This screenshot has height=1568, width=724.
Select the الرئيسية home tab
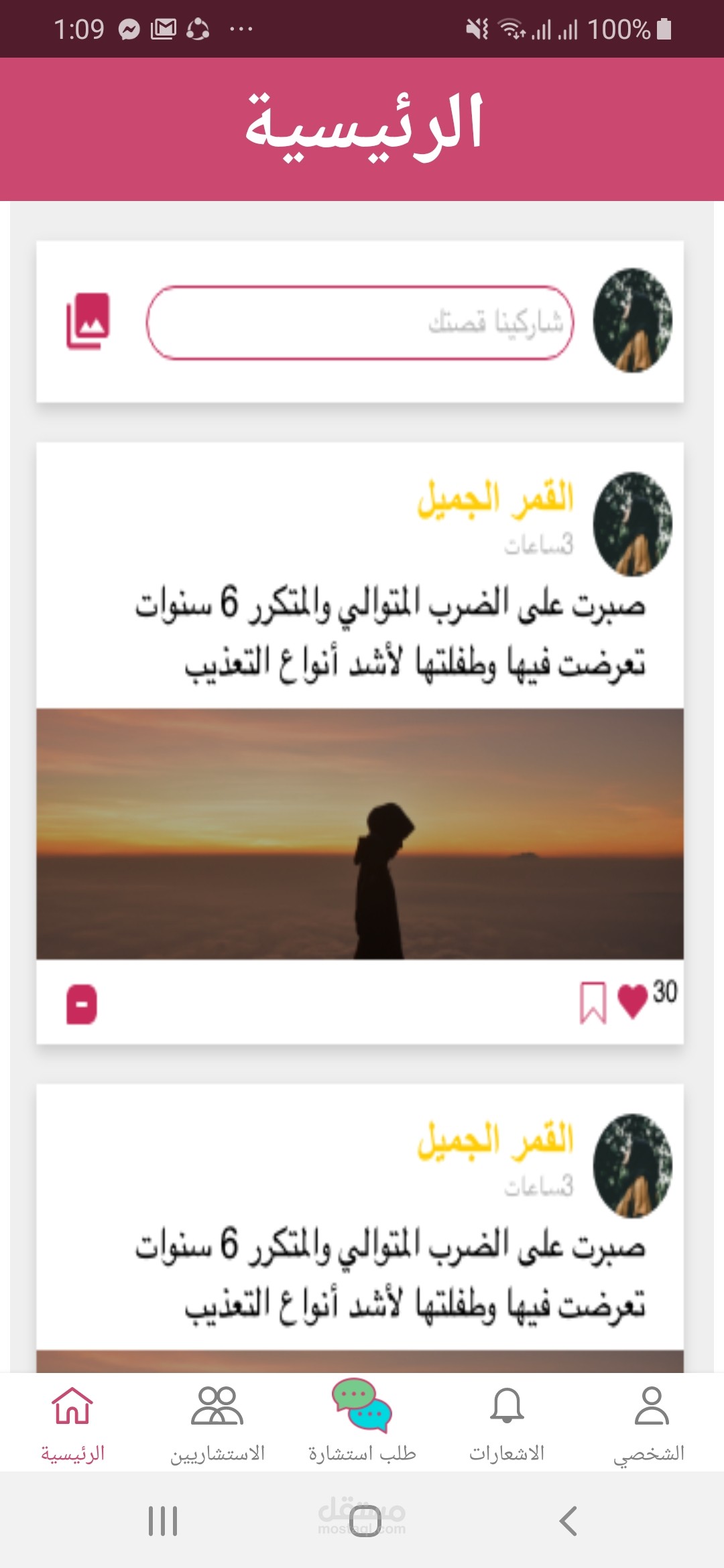[x=72, y=1423]
